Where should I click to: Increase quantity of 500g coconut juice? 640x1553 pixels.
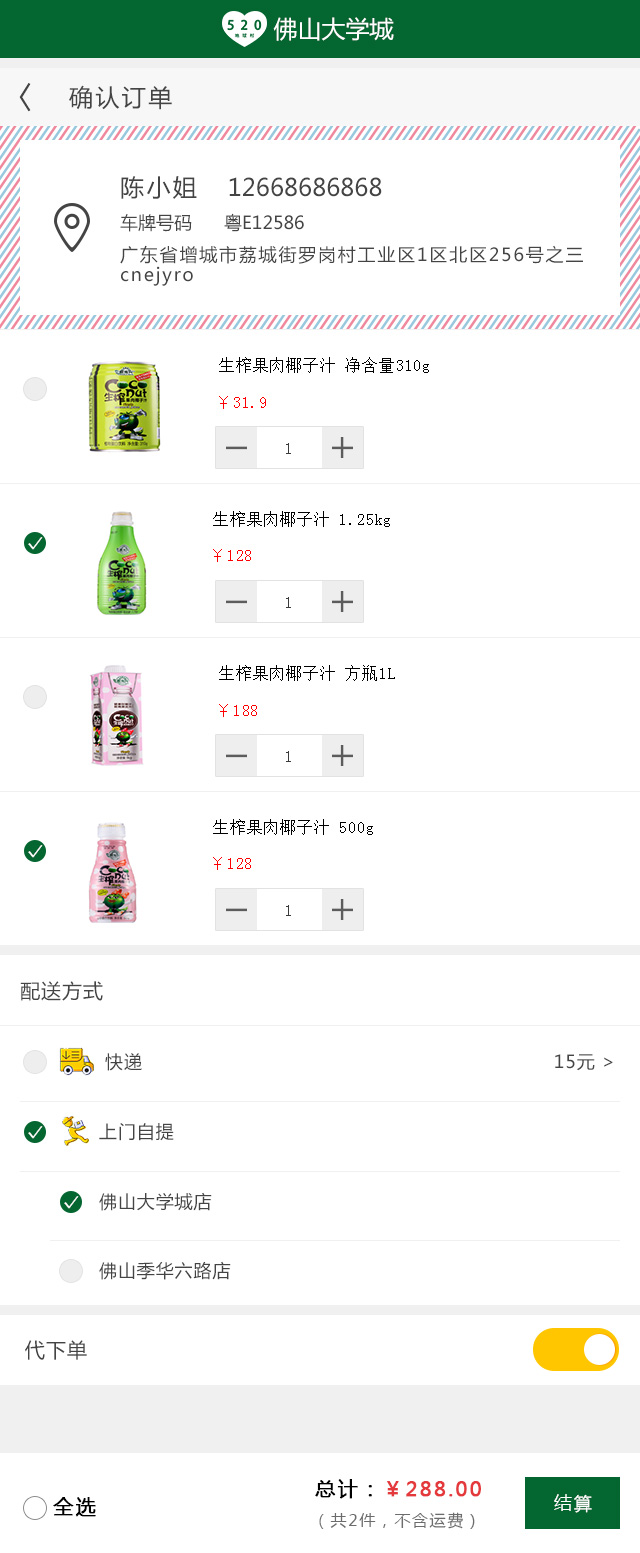point(342,910)
